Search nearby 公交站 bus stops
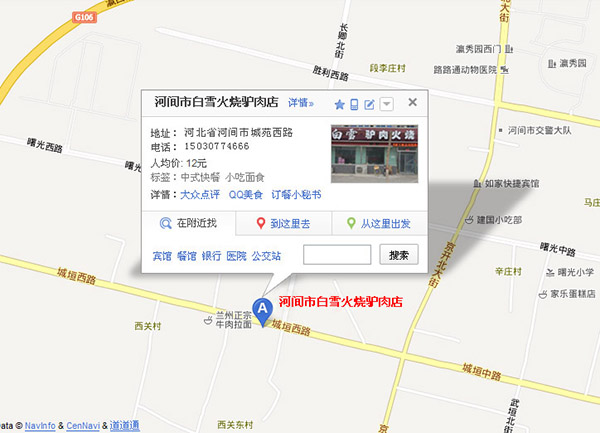 click(x=265, y=257)
